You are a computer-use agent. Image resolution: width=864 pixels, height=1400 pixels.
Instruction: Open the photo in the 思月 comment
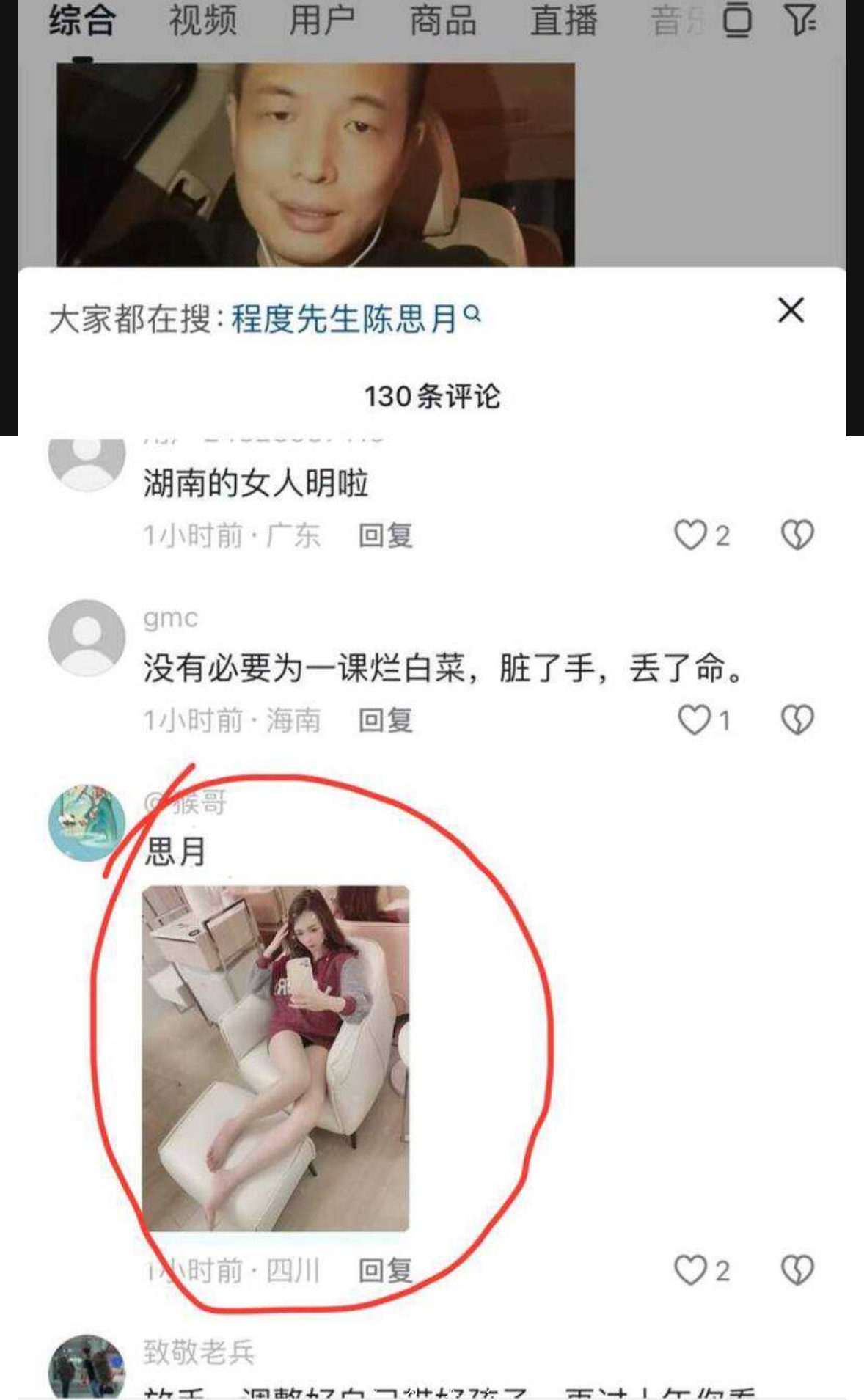(x=275, y=1058)
